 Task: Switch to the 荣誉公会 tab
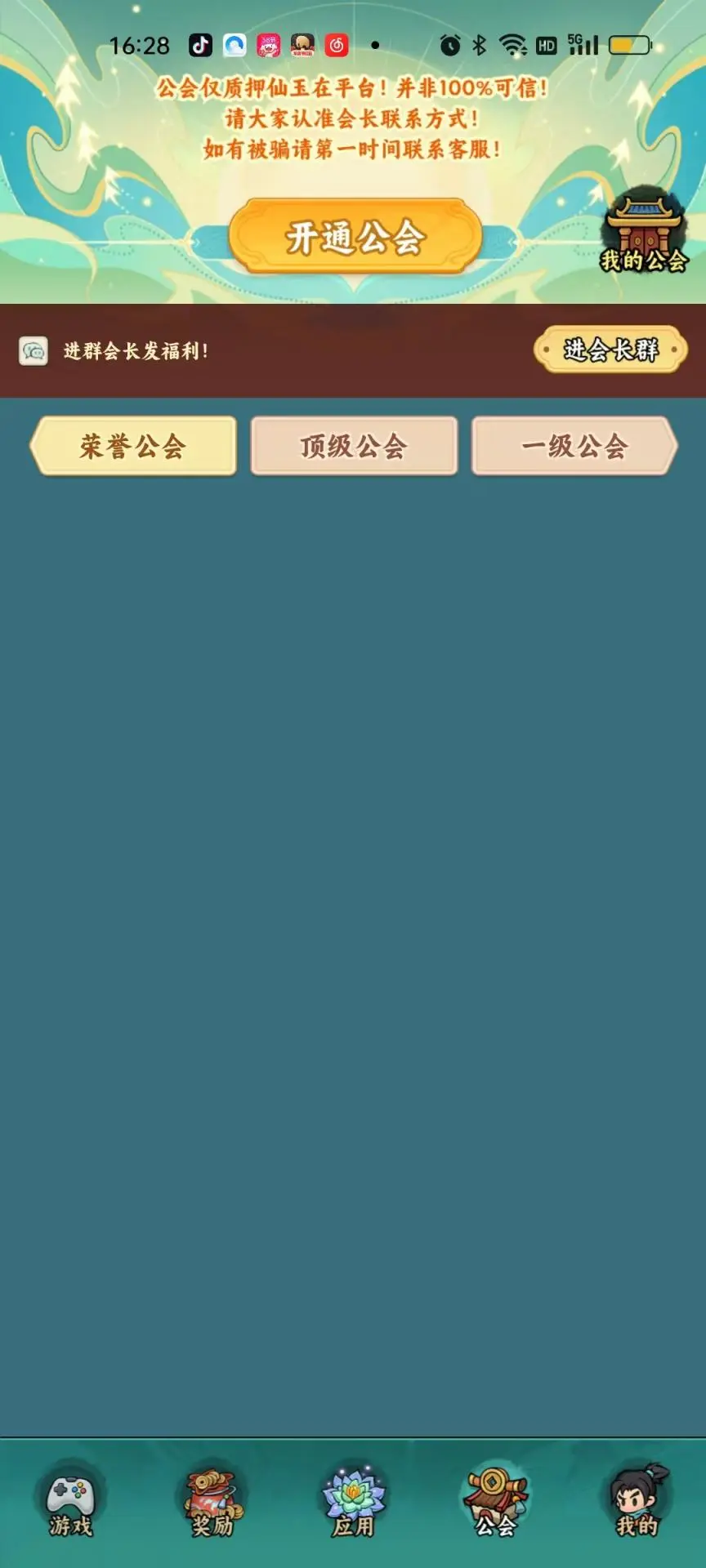[x=133, y=446]
